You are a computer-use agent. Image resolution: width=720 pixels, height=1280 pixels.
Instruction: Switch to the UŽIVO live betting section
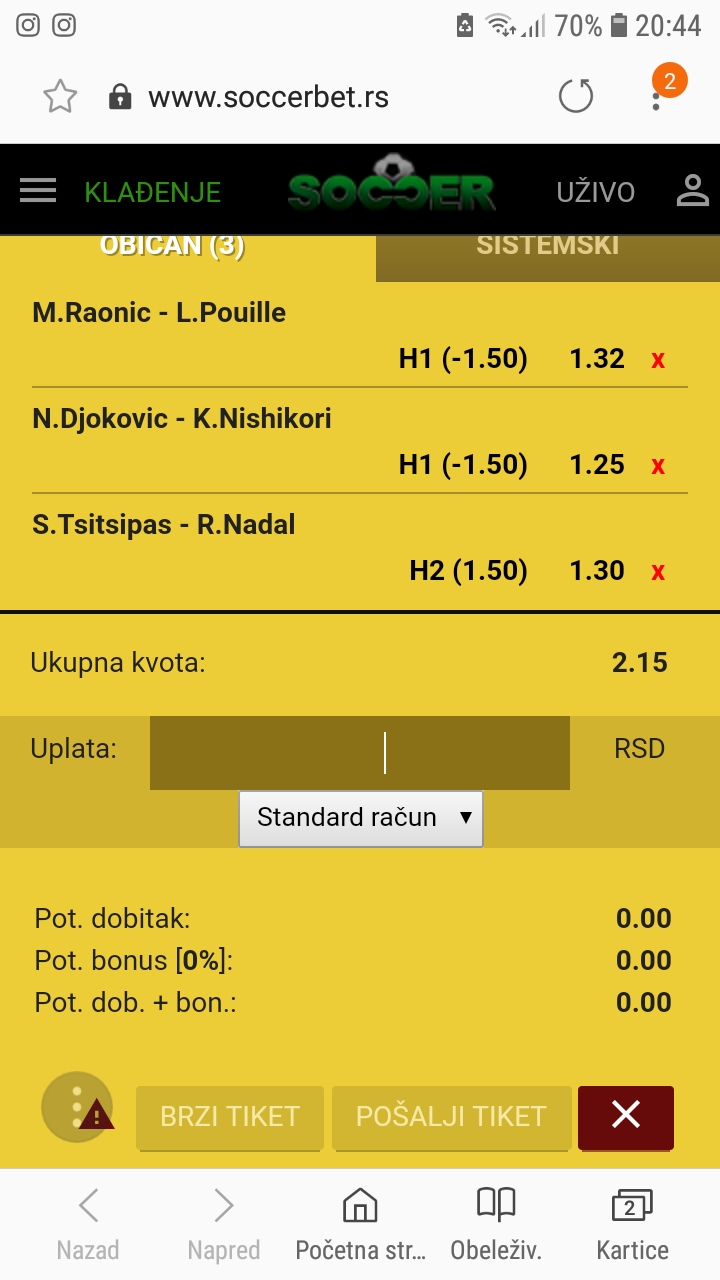point(596,192)
